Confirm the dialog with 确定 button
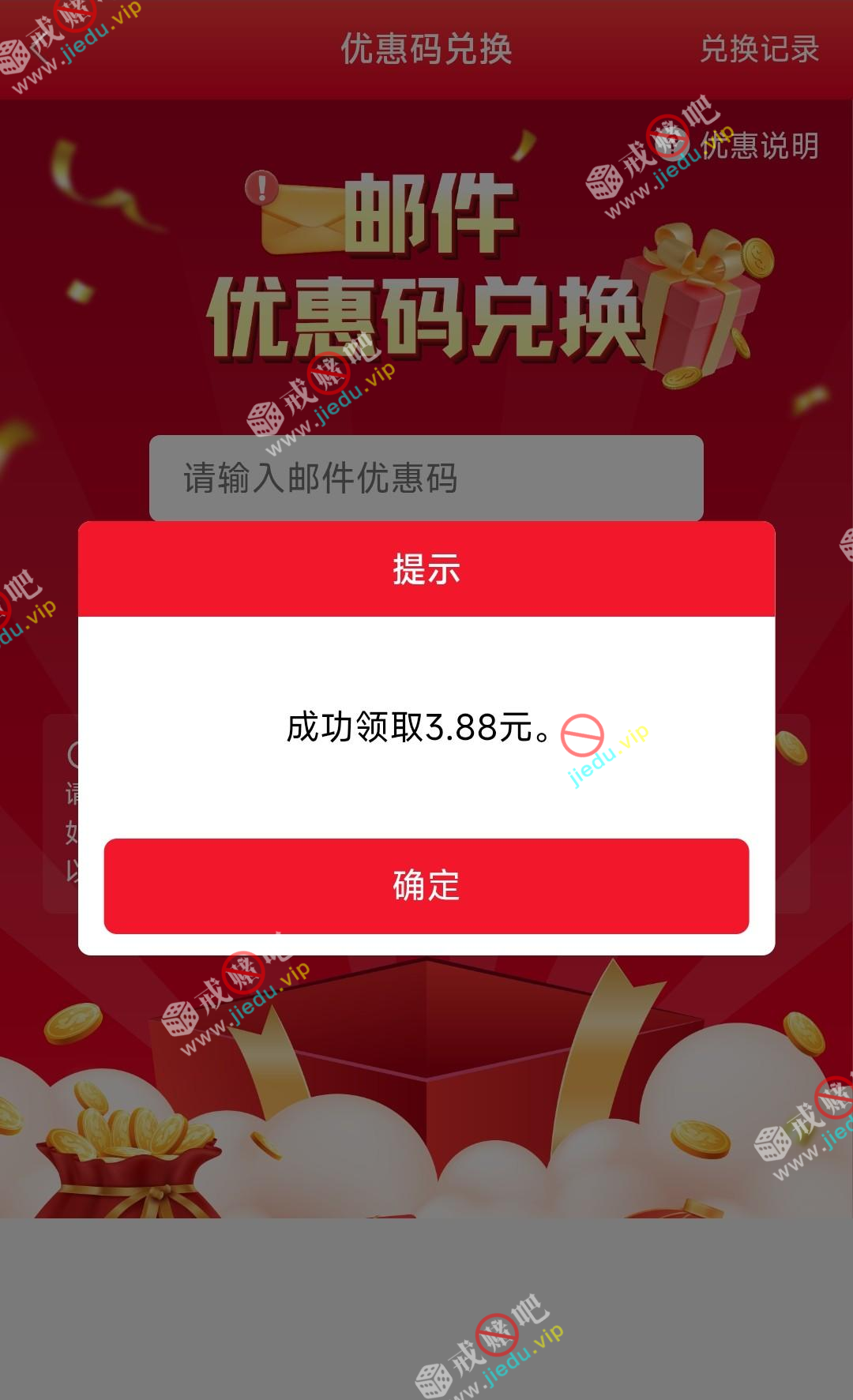The width and height of the screenshot is (853, 1400). click(426, 885)
